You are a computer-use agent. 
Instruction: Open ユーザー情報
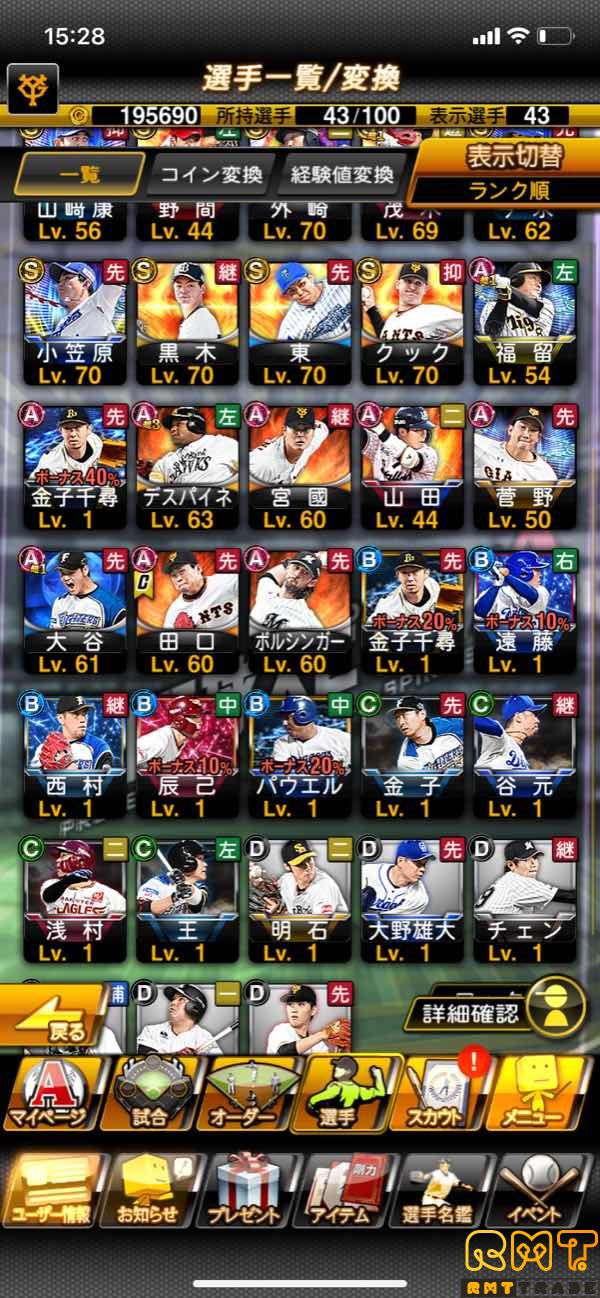click(50, 1190)
